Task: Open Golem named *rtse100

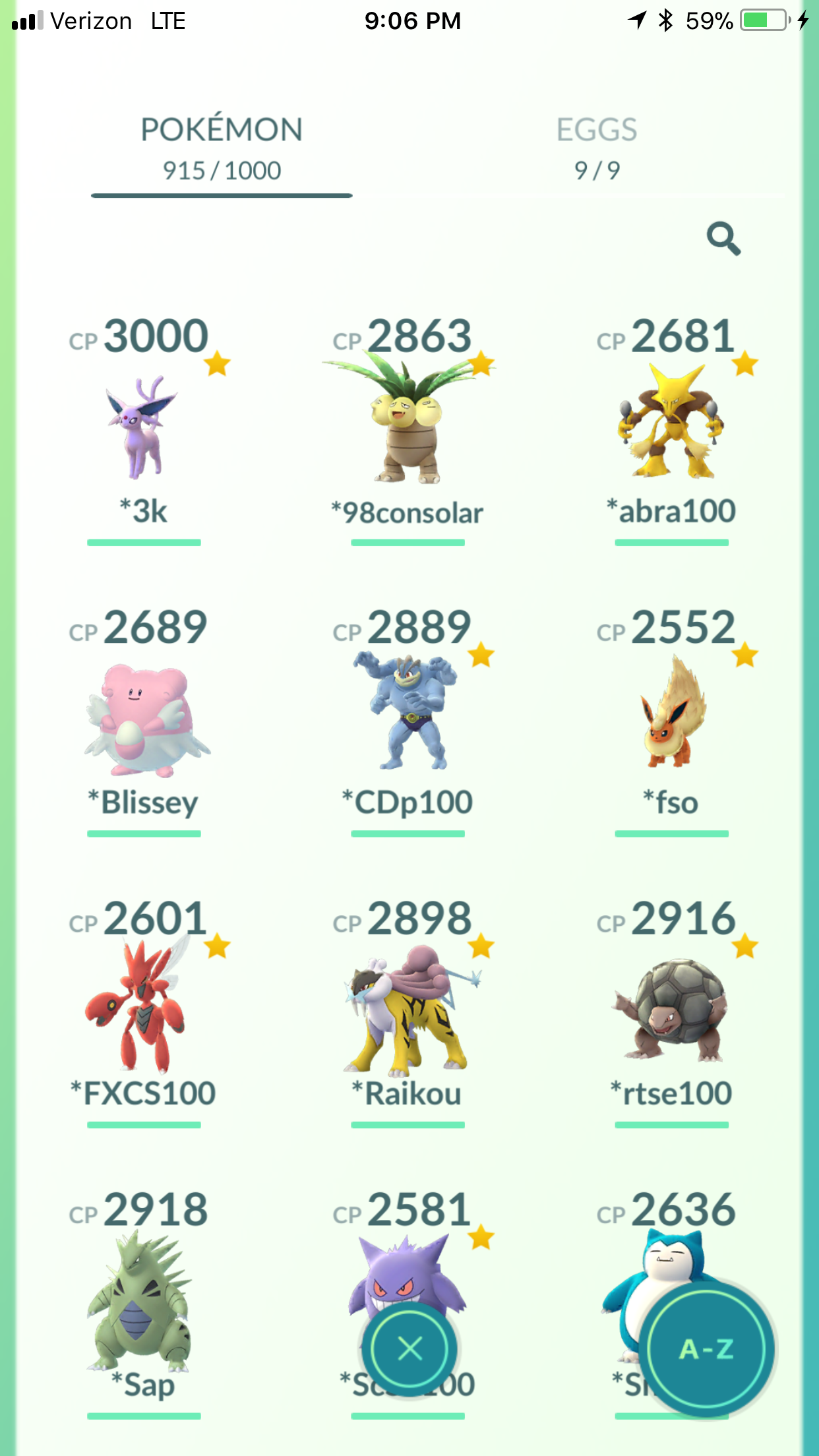Action: (x=671, y=1013)
